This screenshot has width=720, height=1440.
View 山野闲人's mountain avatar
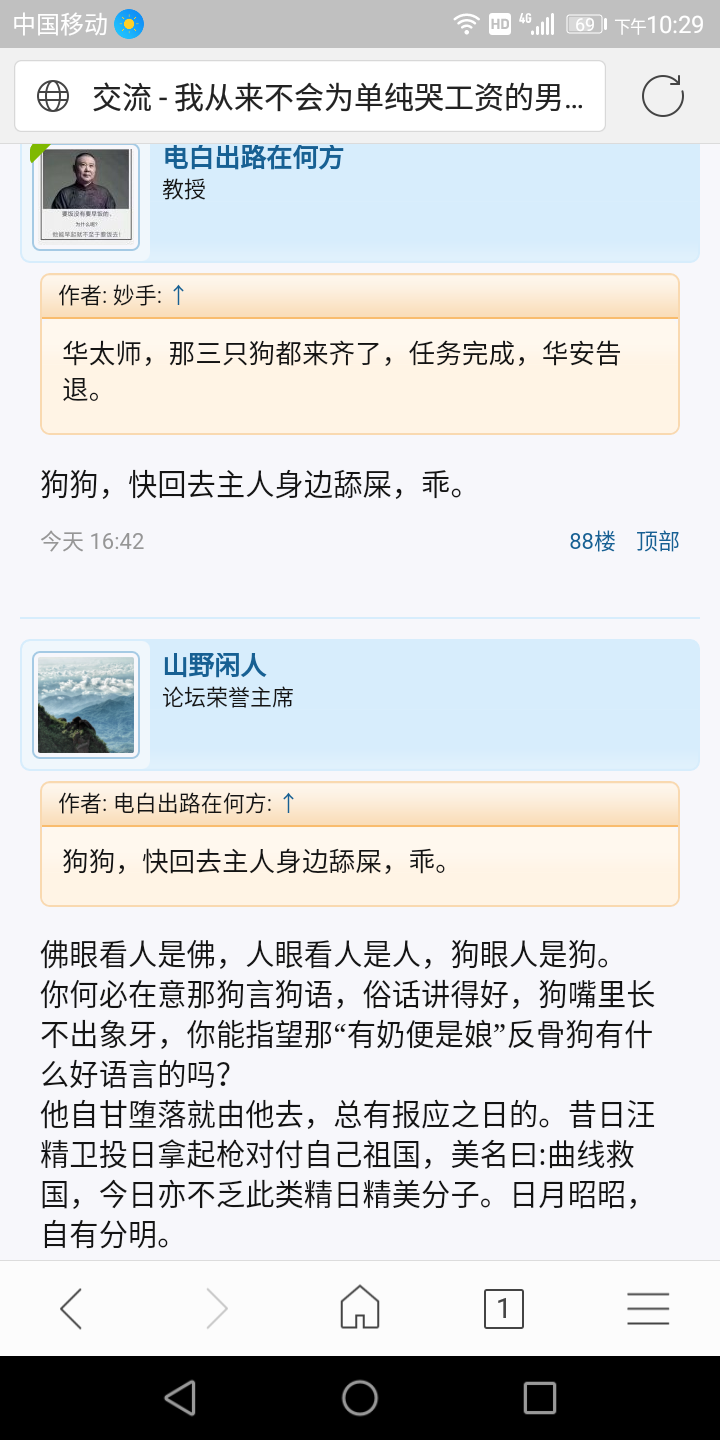pos(86,705)
